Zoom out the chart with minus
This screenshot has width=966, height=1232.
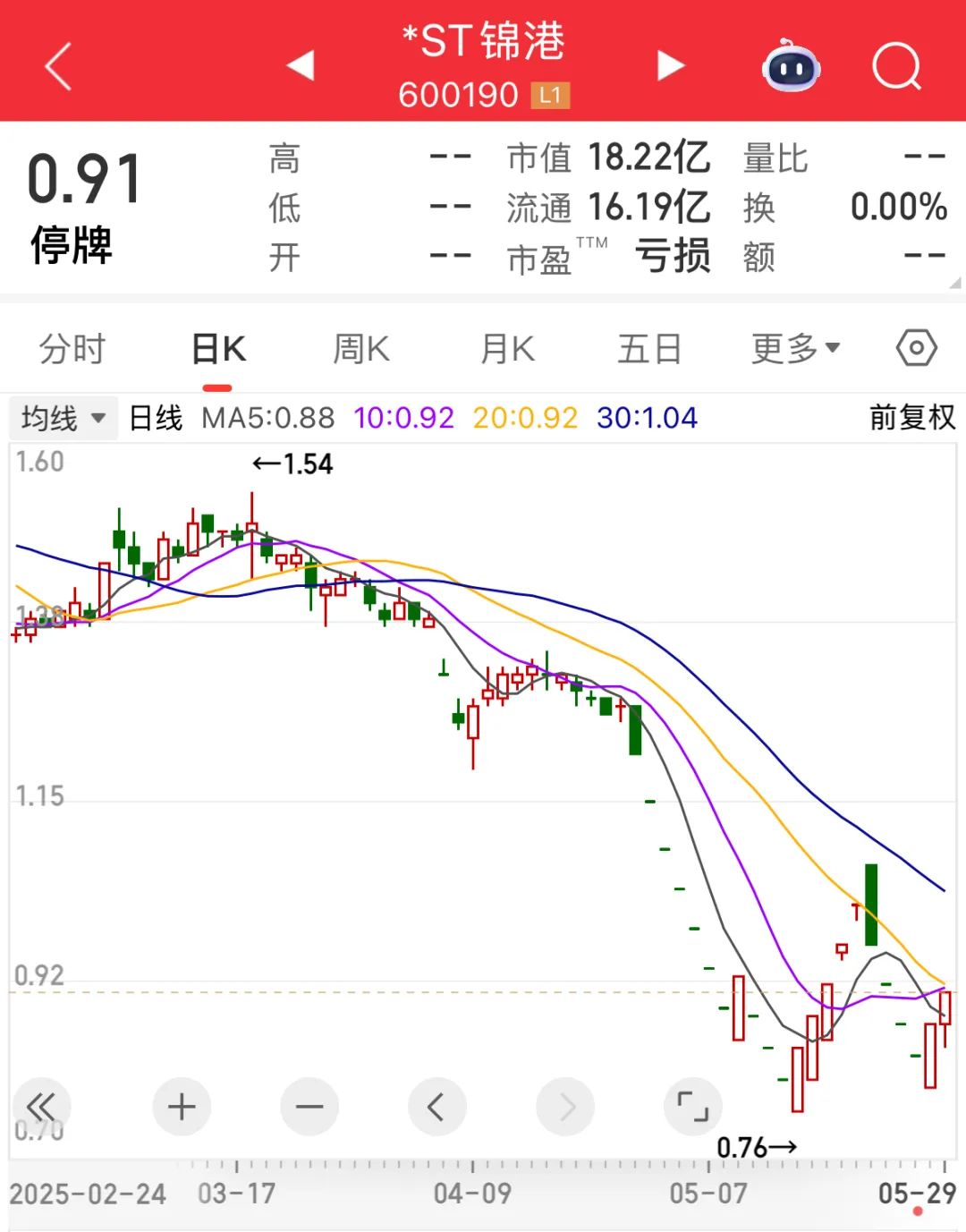(309, 1107)
